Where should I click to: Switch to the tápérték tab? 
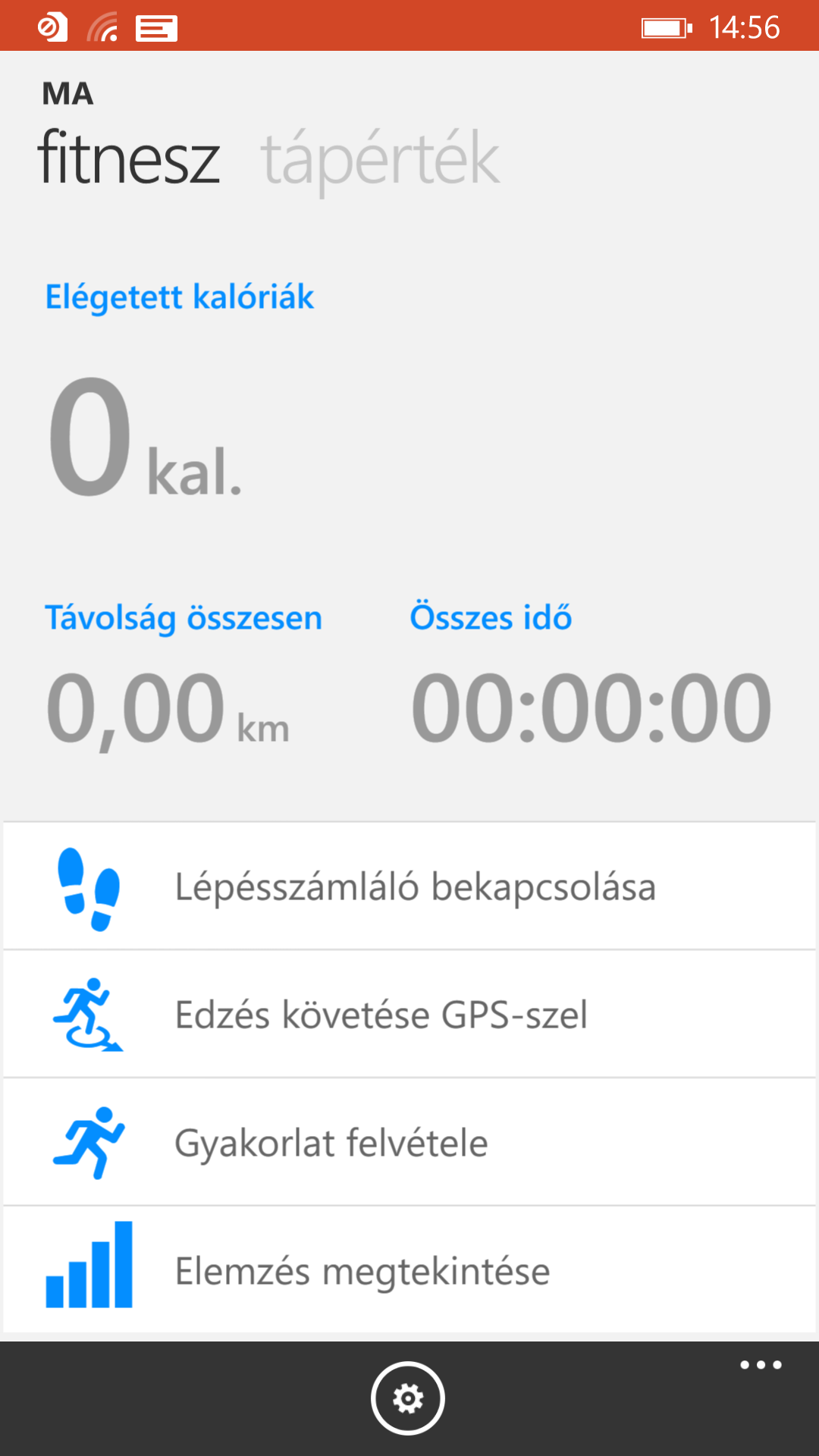(x=380, y=158)
